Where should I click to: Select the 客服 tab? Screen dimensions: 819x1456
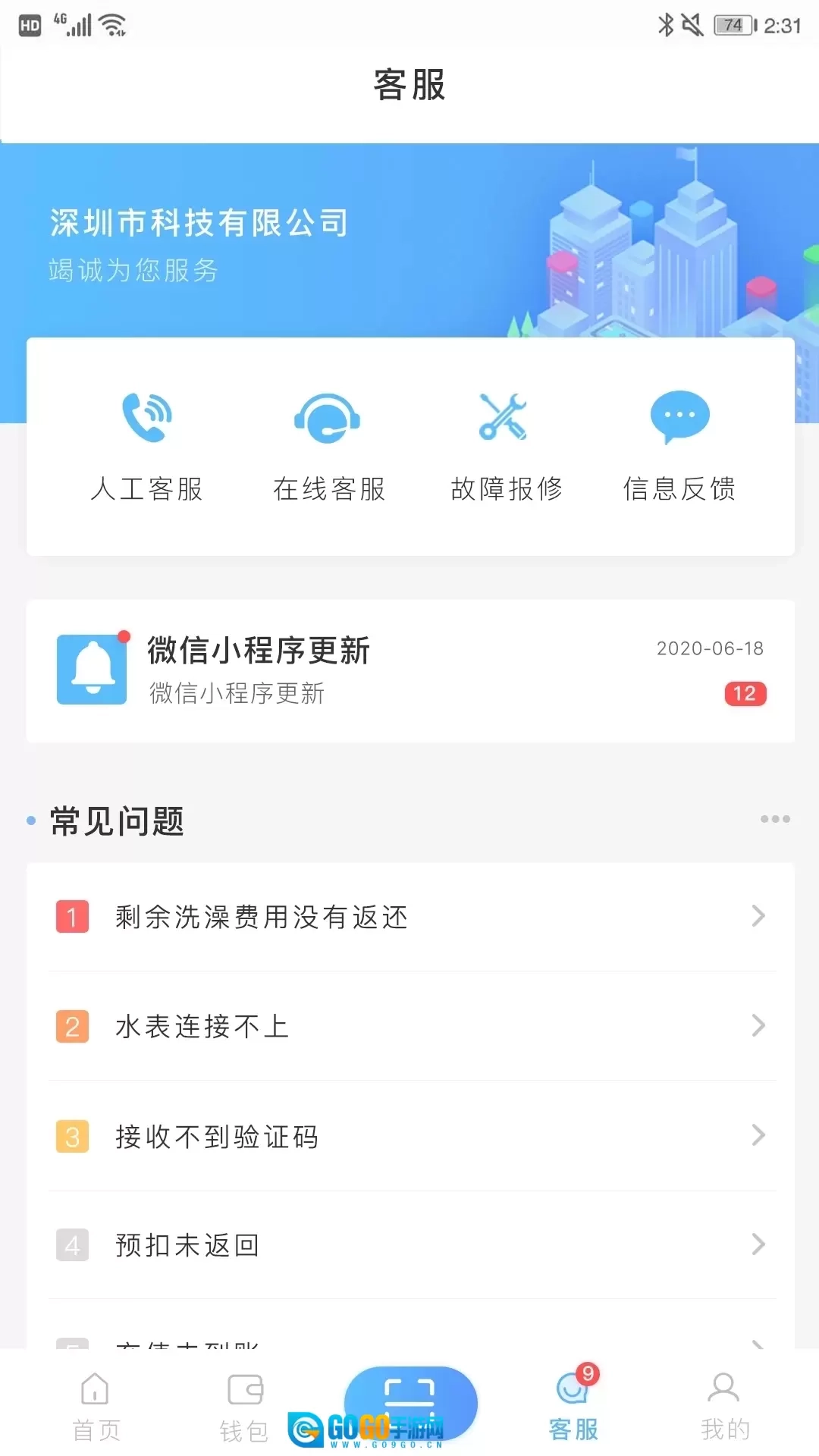click(573, 1407)
